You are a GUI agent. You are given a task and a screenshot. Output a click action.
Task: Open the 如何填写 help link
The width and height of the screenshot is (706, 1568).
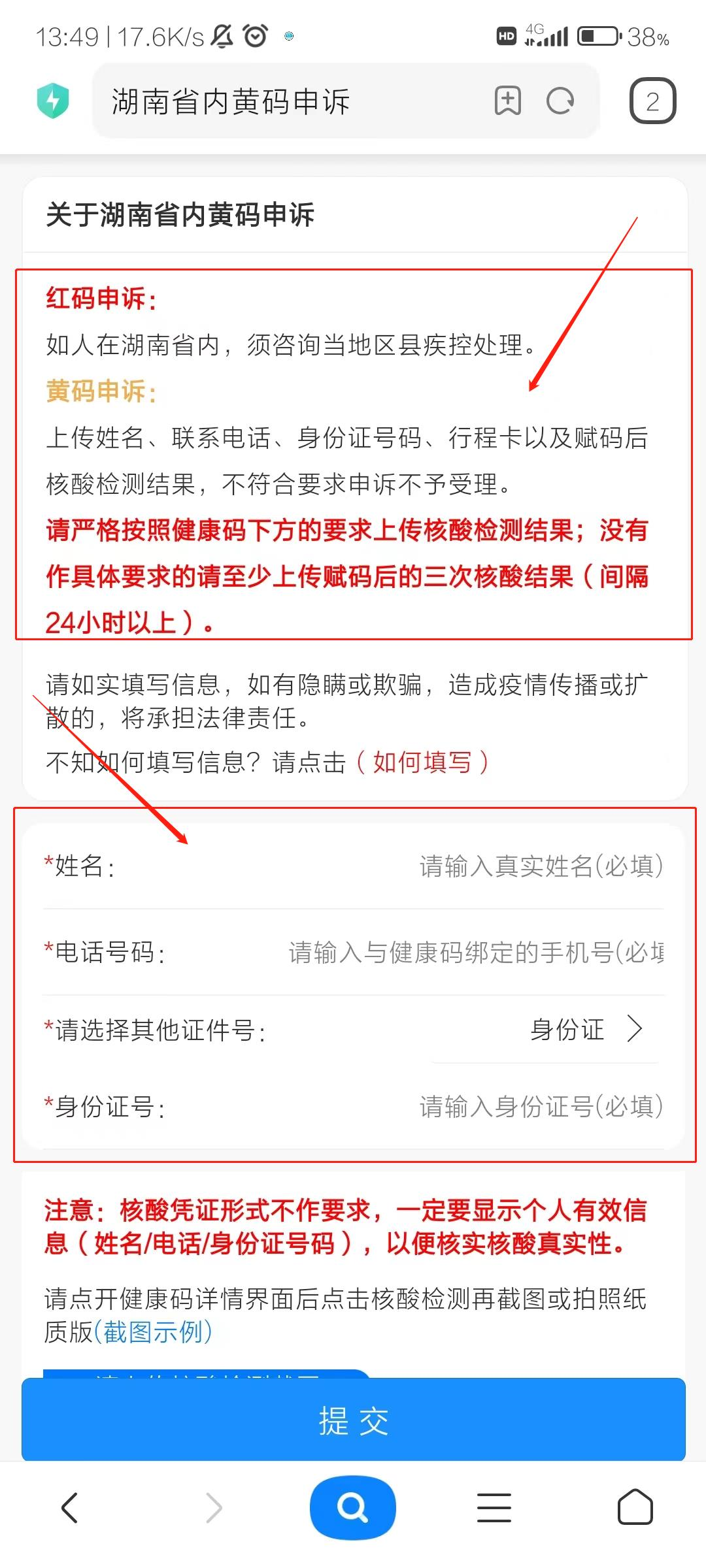(x=422, y=762)
